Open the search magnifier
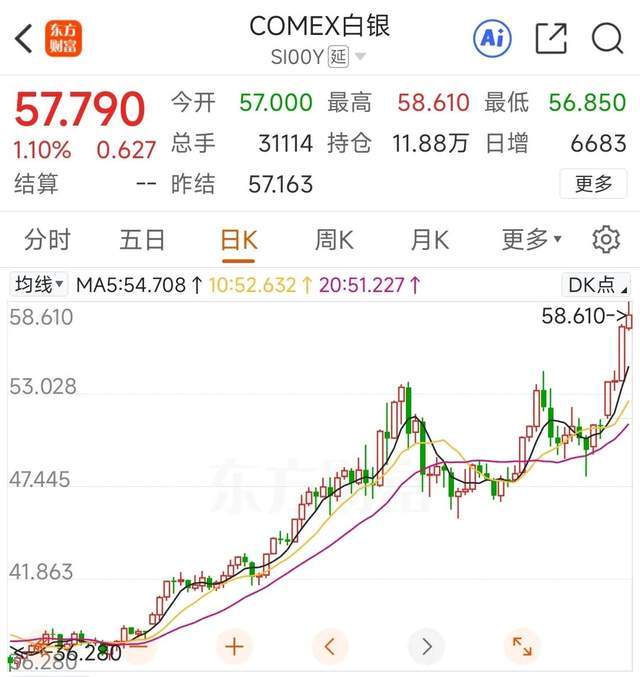This screenshot has width=640, height=677. (x=607, y=39)
